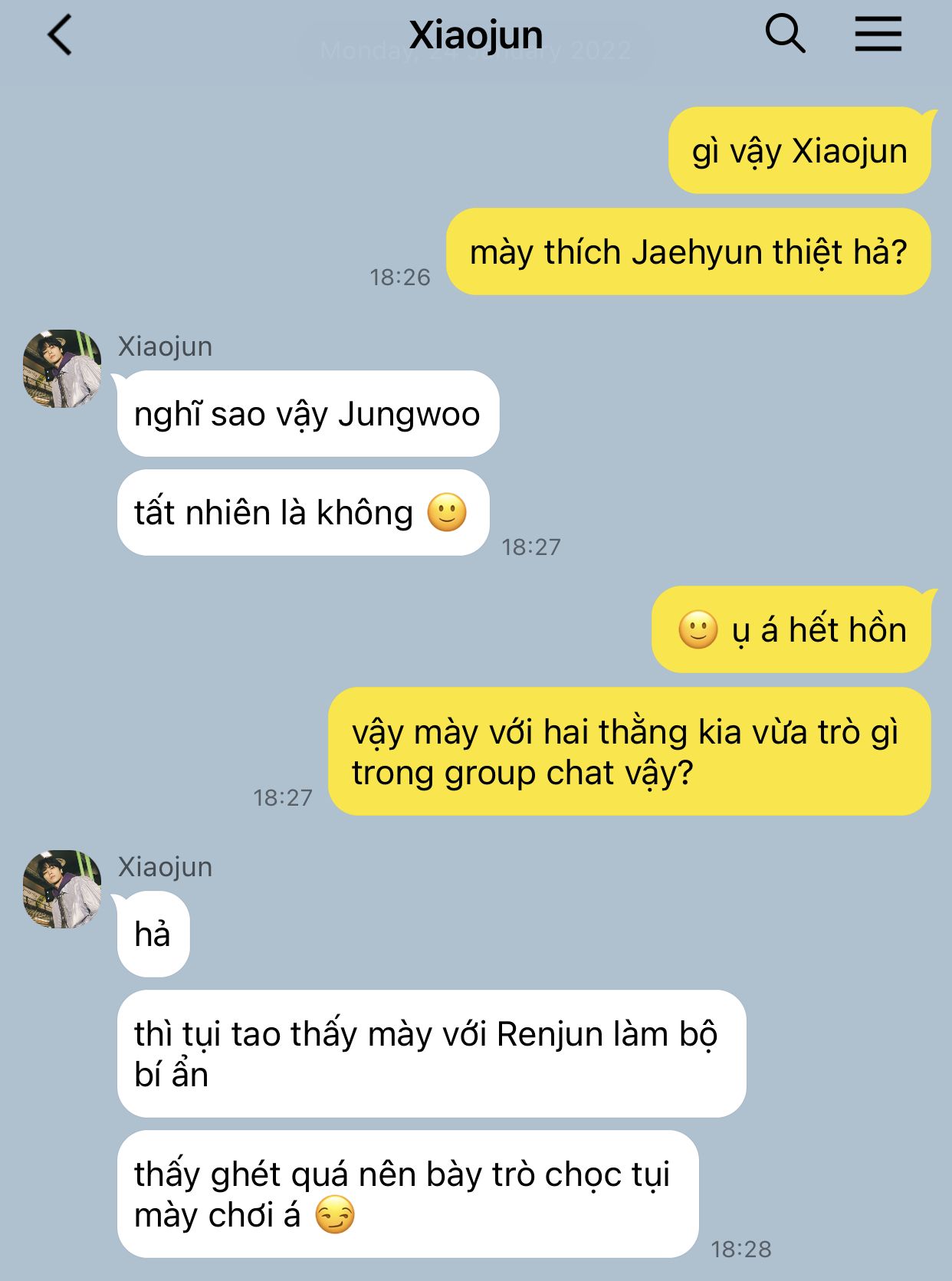This screenshot has width=952, height=1281.
Task: Open Xiaojun's avatar beside the 'hả' message
Action: click(62, 889)
